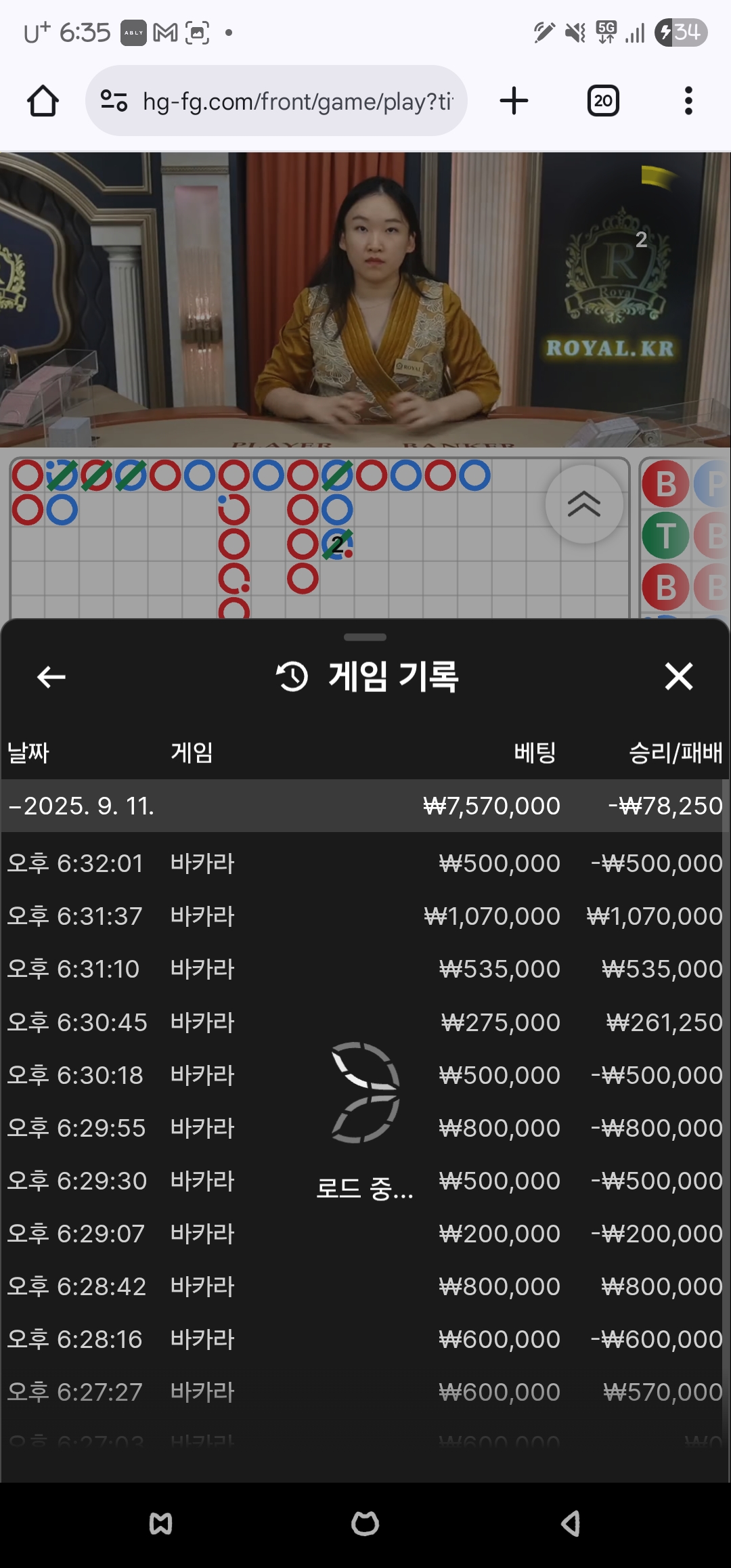The height and width of the screenshot is (1568, 731).
Task: Collapse the 2025. 9. 11. date group
Action: pyautogui.click(x=365, y=806)
